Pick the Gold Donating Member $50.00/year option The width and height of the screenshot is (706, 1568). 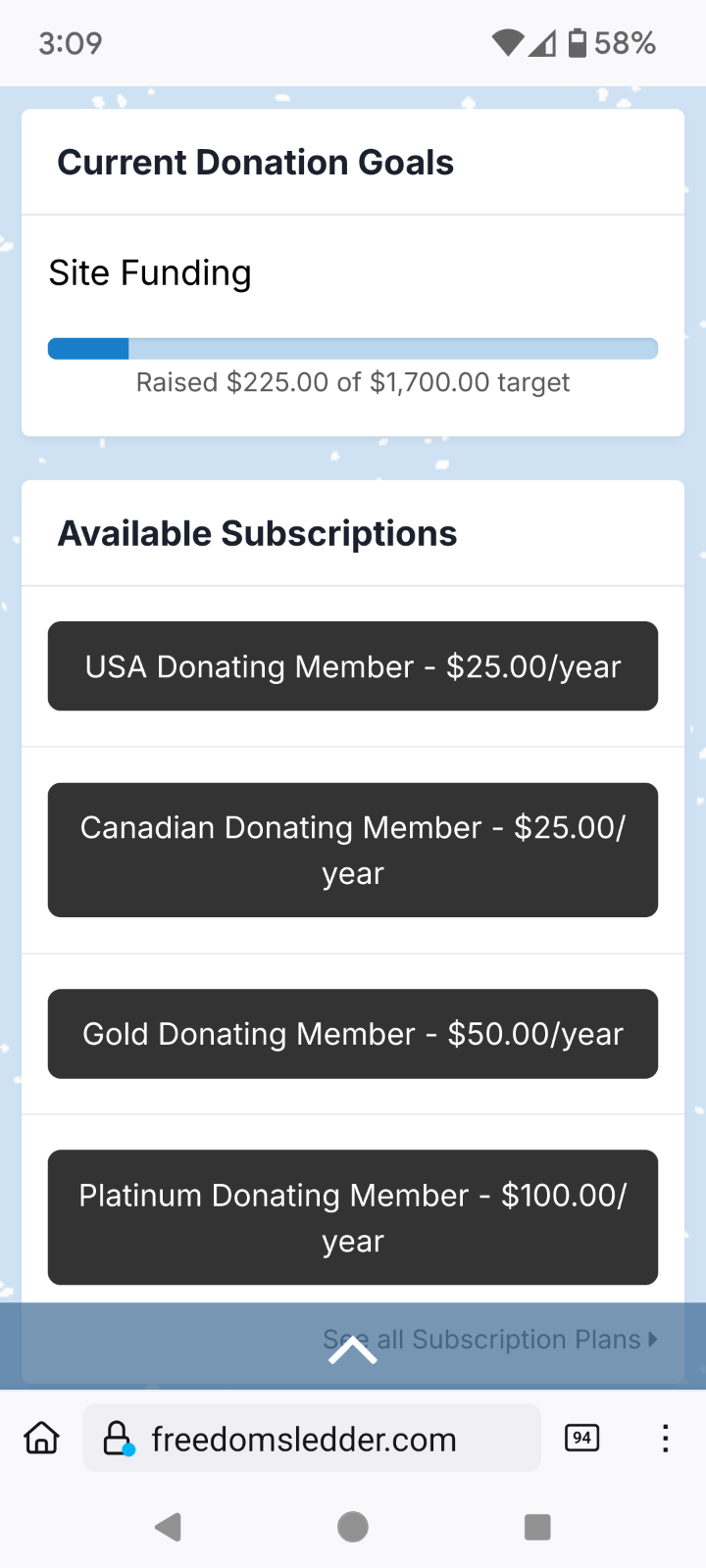pyautogui.click(x=353, y=1034)
